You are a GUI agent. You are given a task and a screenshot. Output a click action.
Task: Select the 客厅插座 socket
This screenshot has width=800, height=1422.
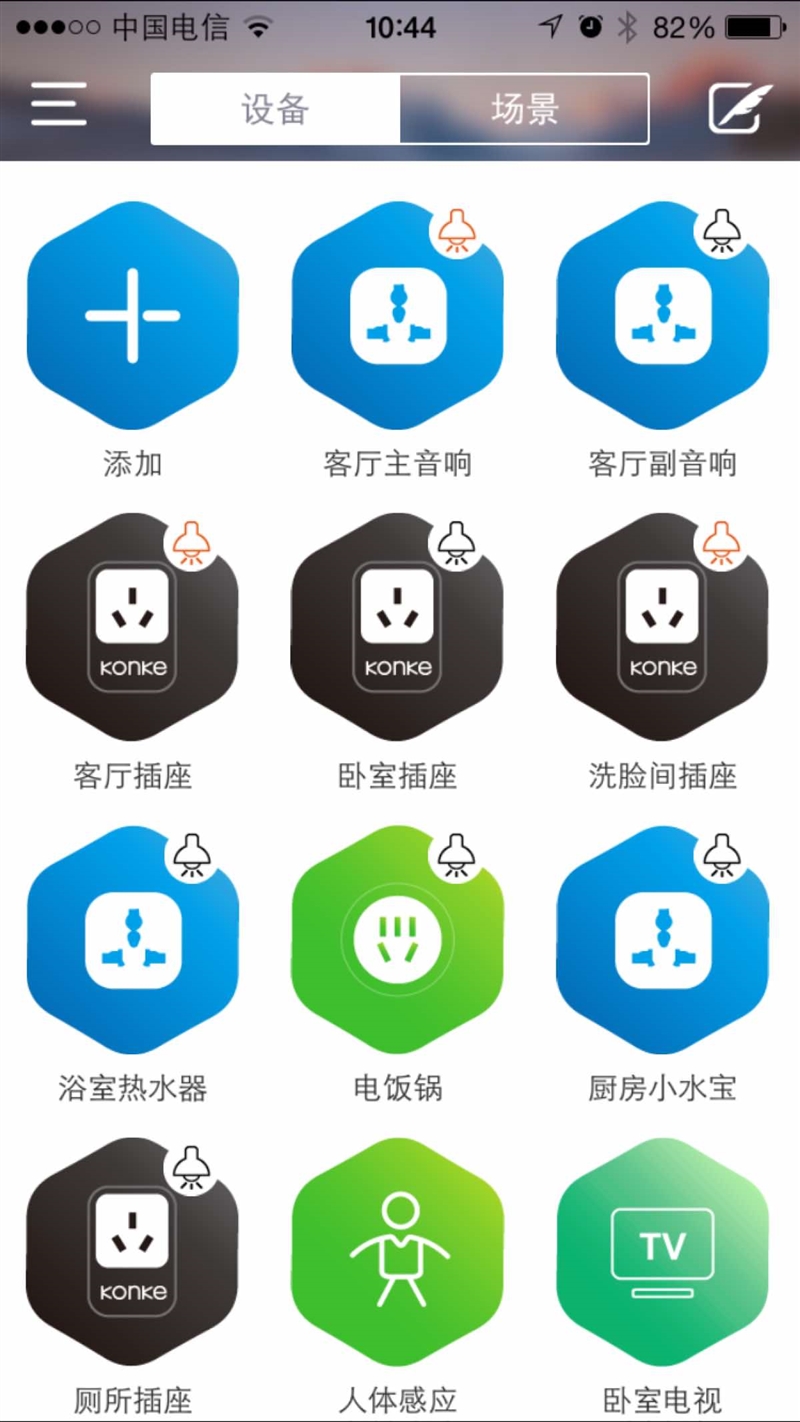click(x=132, y=627)
